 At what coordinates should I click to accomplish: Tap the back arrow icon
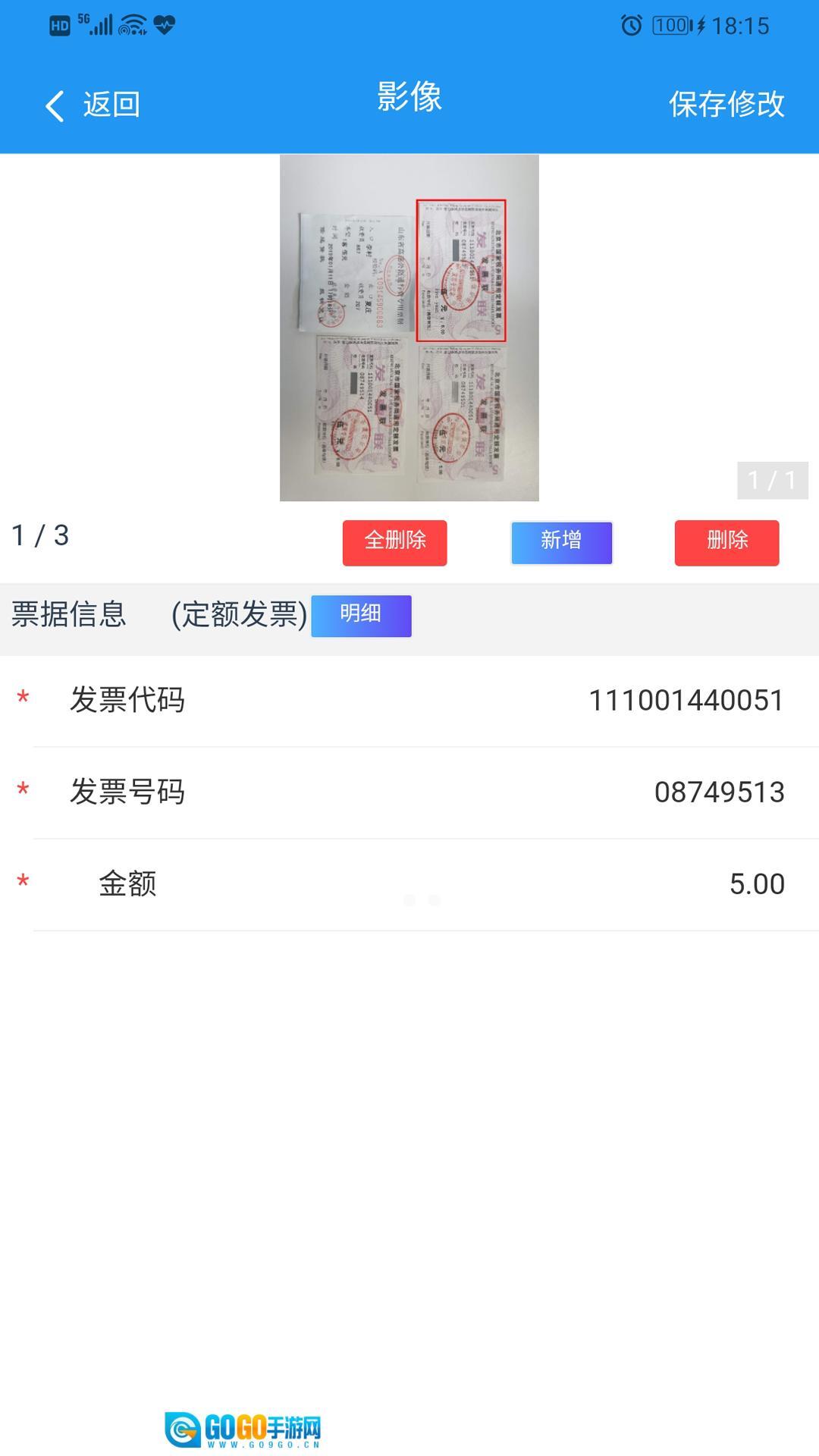[53, 105]
